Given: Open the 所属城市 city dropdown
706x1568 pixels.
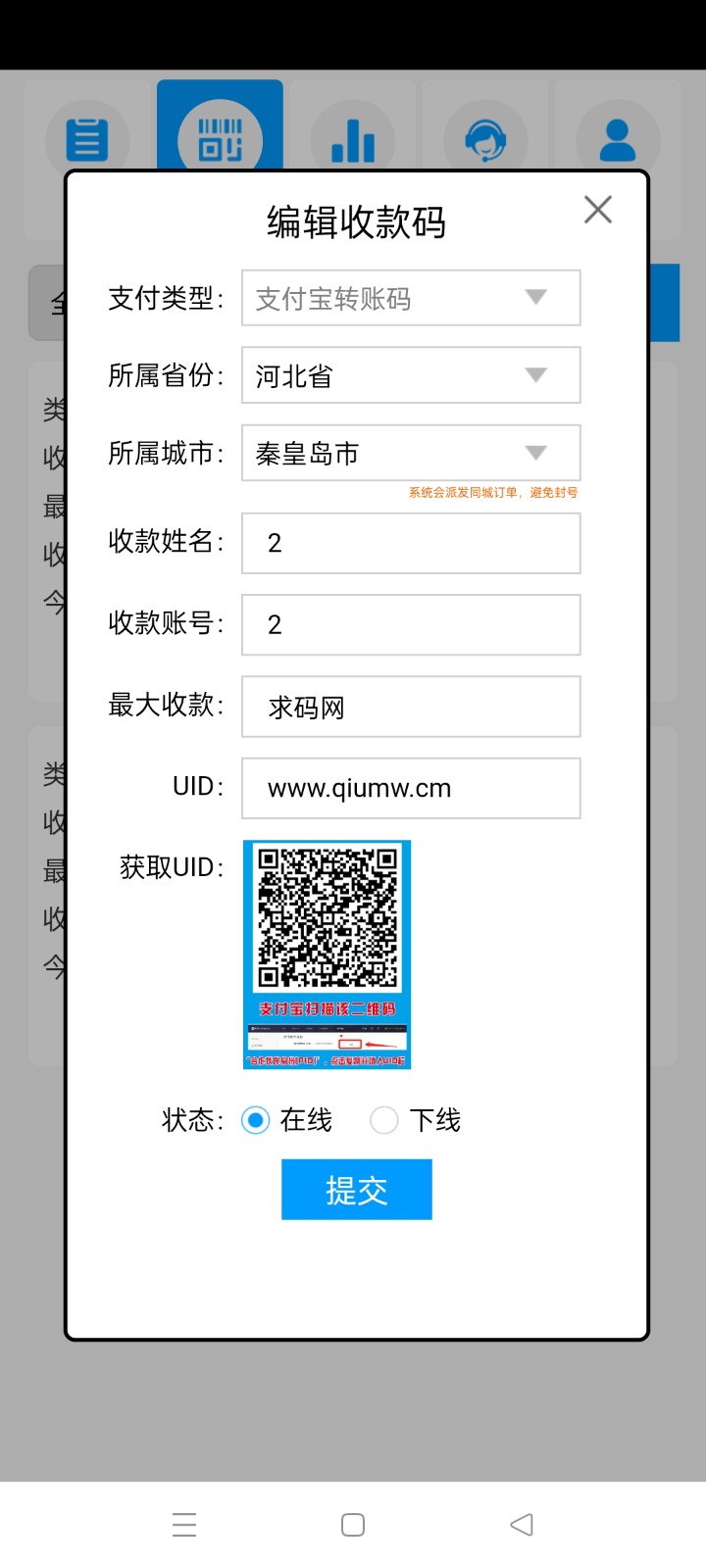Looking at the screenshot, I should coord(410,453).
